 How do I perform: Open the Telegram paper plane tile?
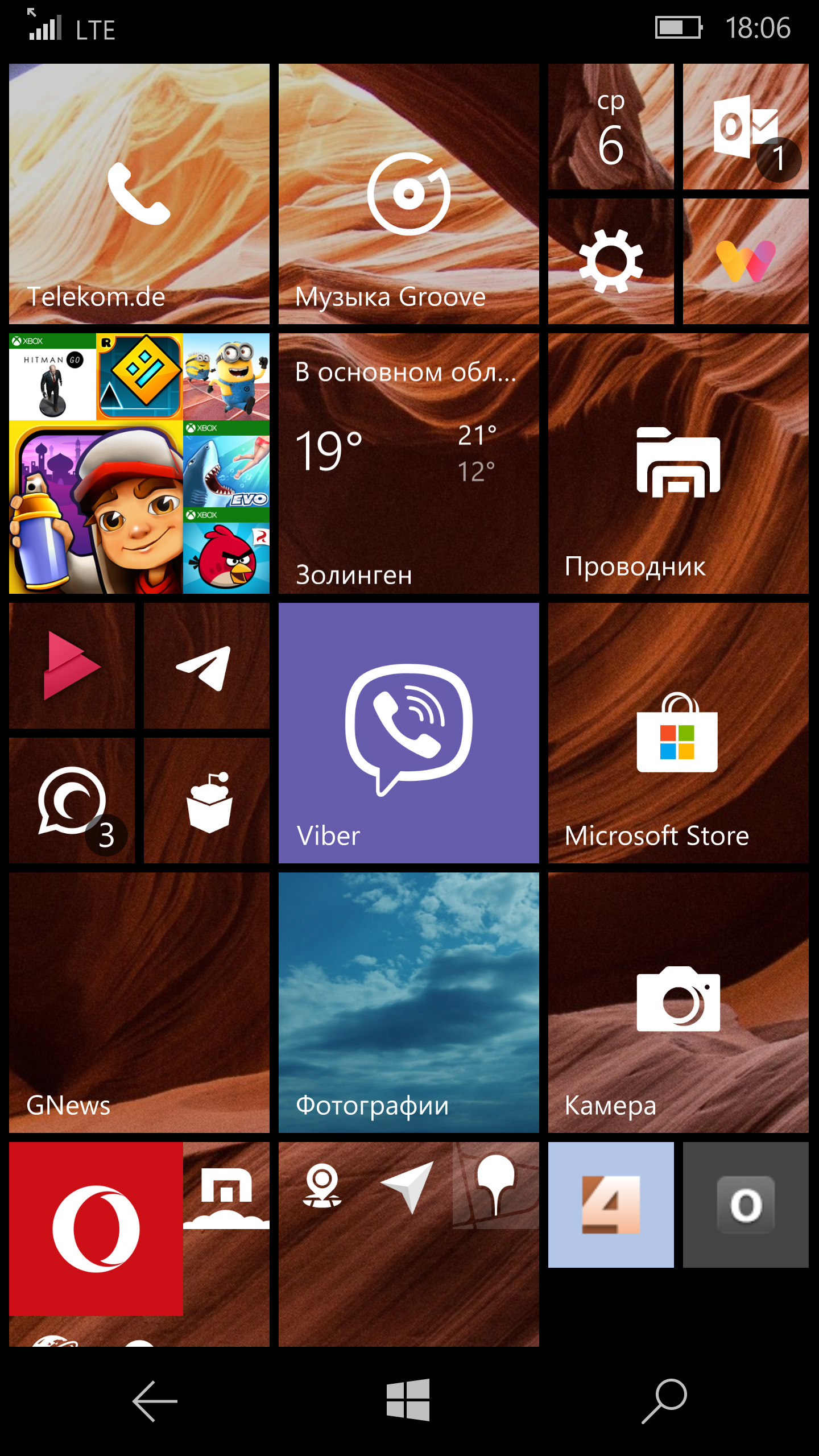pos(206,665)
